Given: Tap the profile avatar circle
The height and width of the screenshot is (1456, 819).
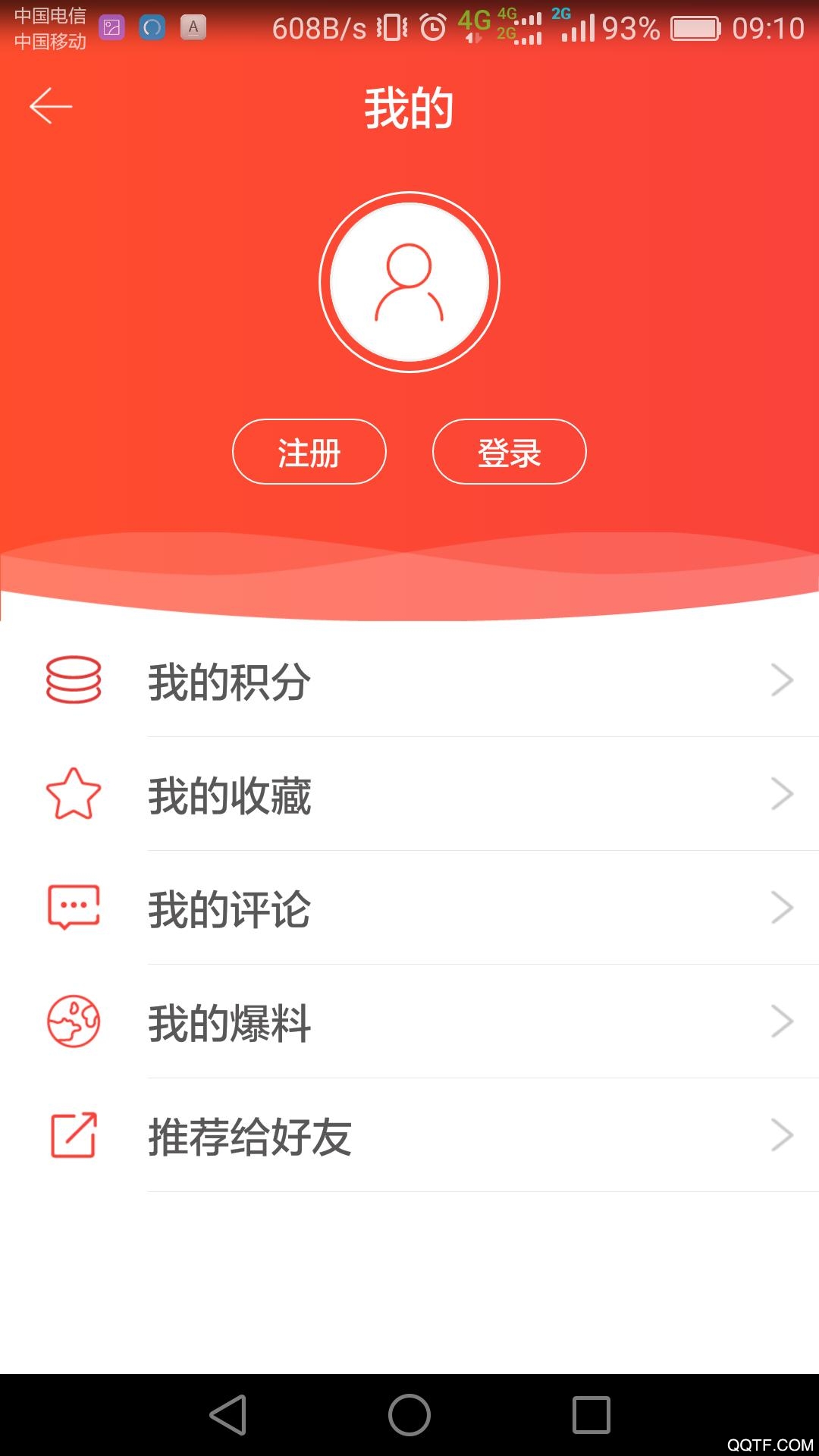Looking at the screenshot, I should (409, 282).
